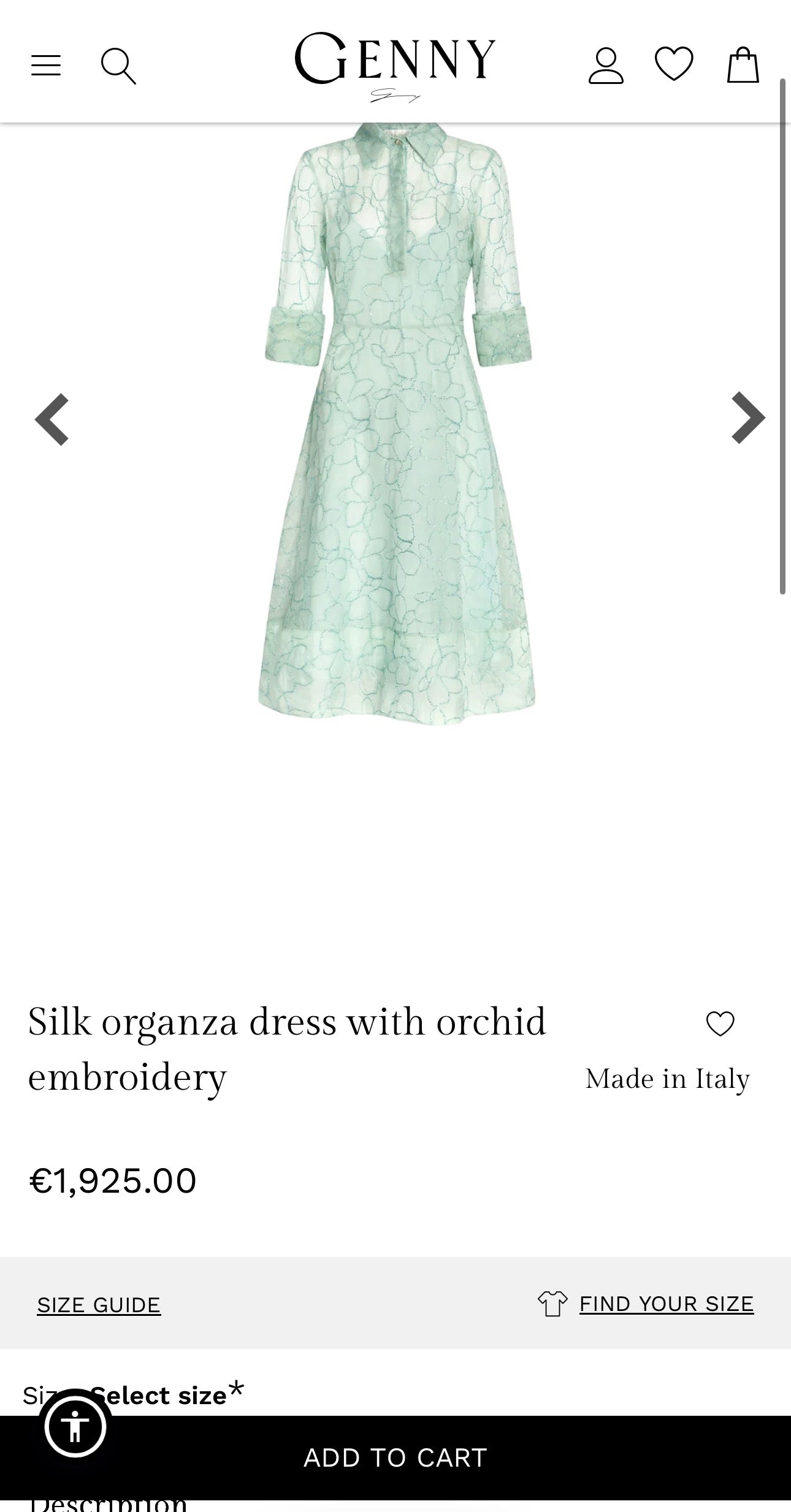This screenshot has height=1512, width=791.
Task: Open the search magnifier
Action: (x=118, y=66)
